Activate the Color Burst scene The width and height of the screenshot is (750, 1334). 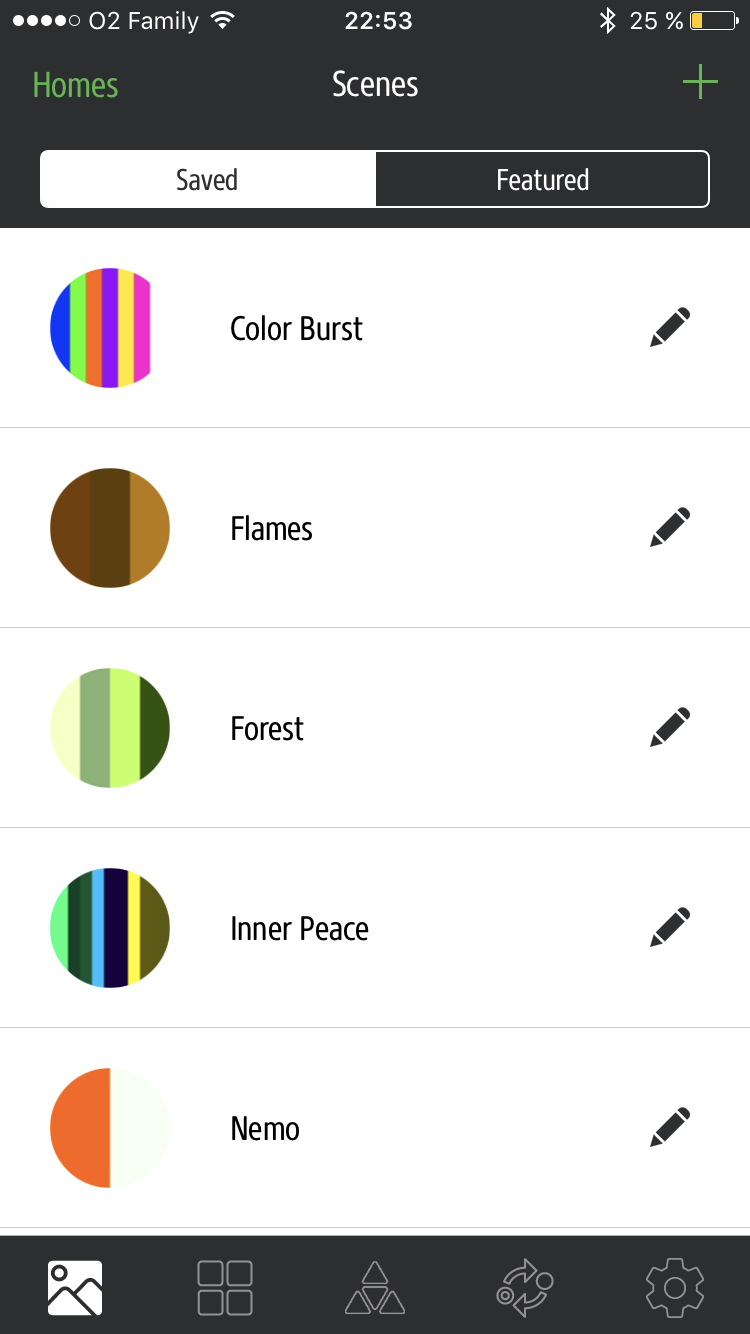[296, 328]
